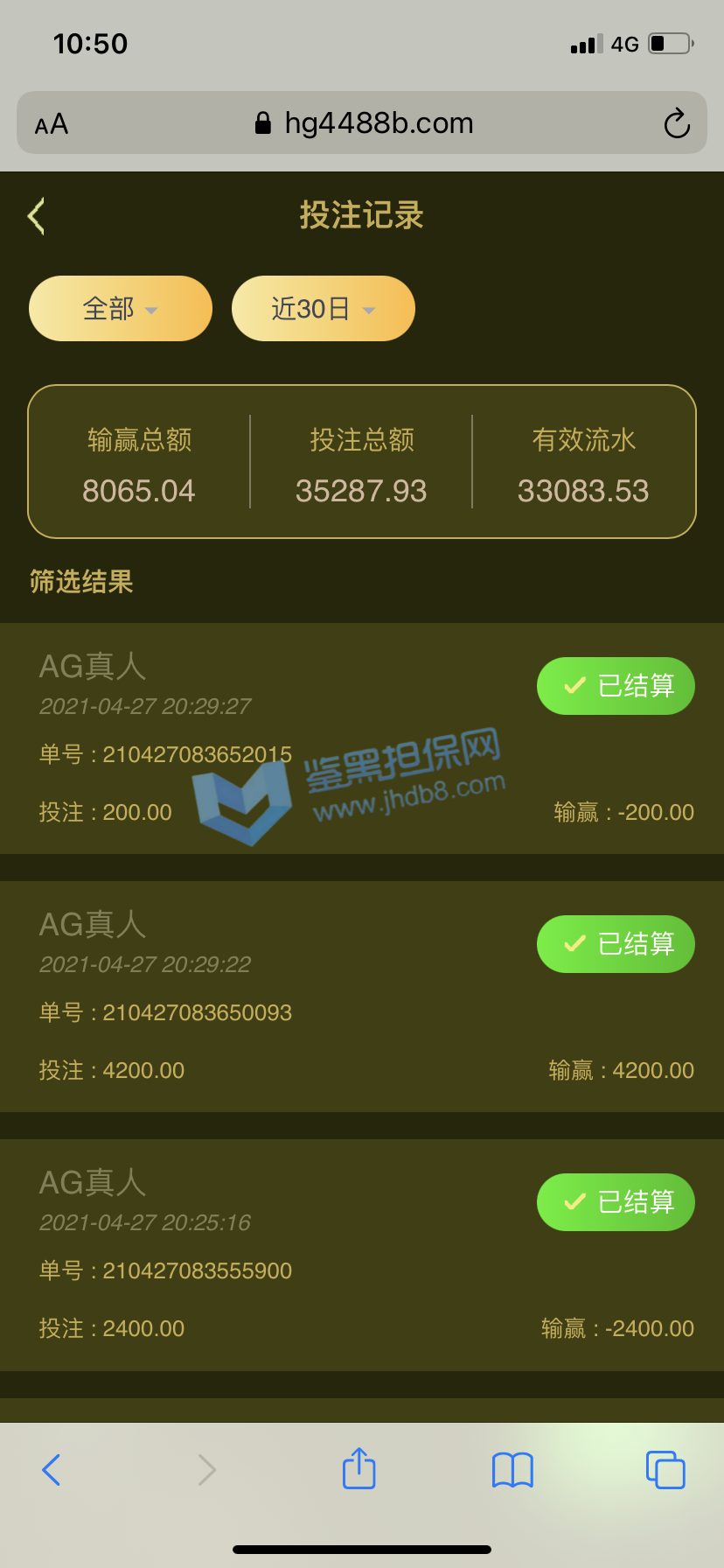Share this page from Safari toolbar

pos(359,1469)
